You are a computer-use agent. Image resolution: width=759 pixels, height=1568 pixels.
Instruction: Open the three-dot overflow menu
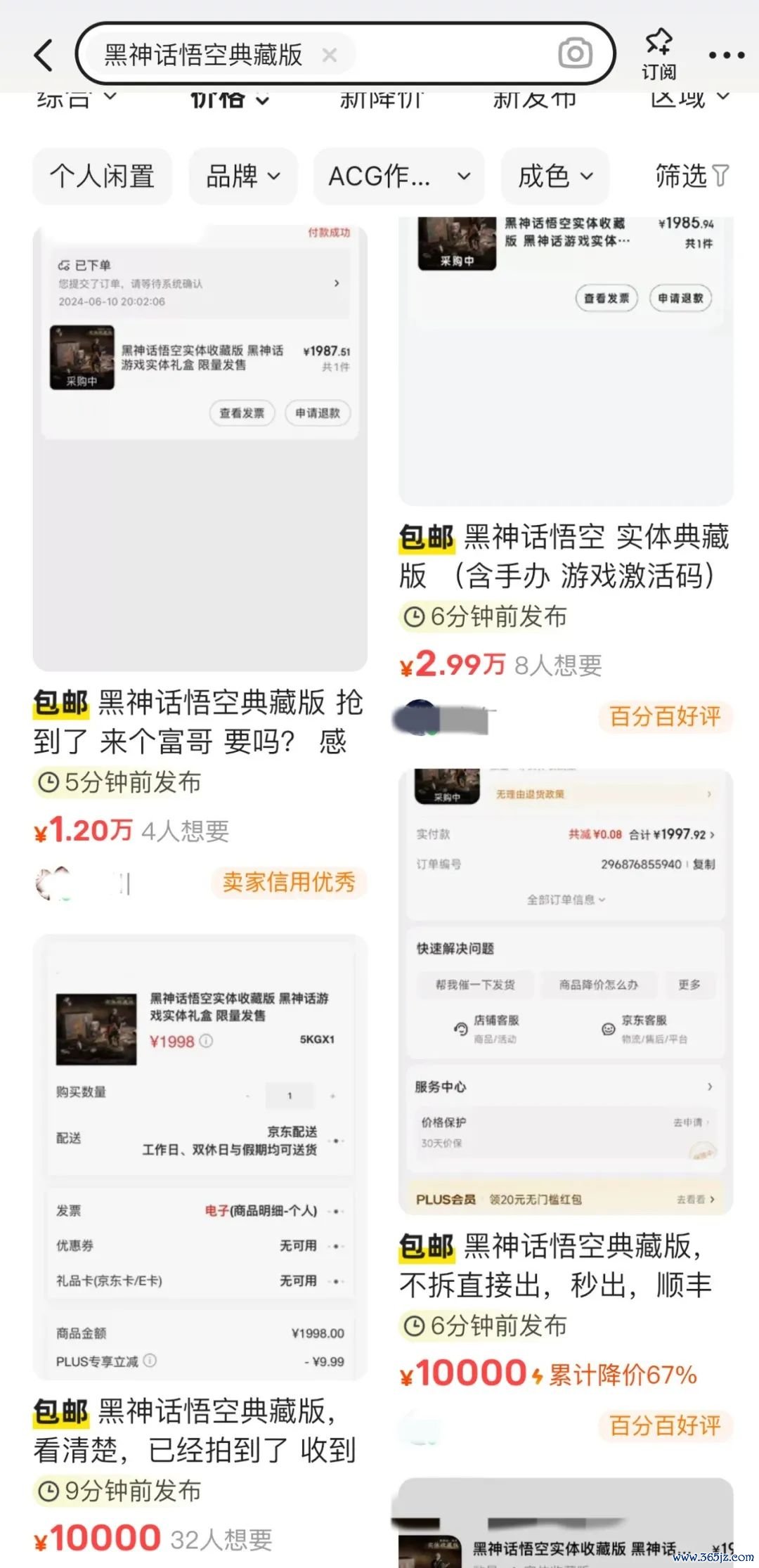[x=726, y=55]
